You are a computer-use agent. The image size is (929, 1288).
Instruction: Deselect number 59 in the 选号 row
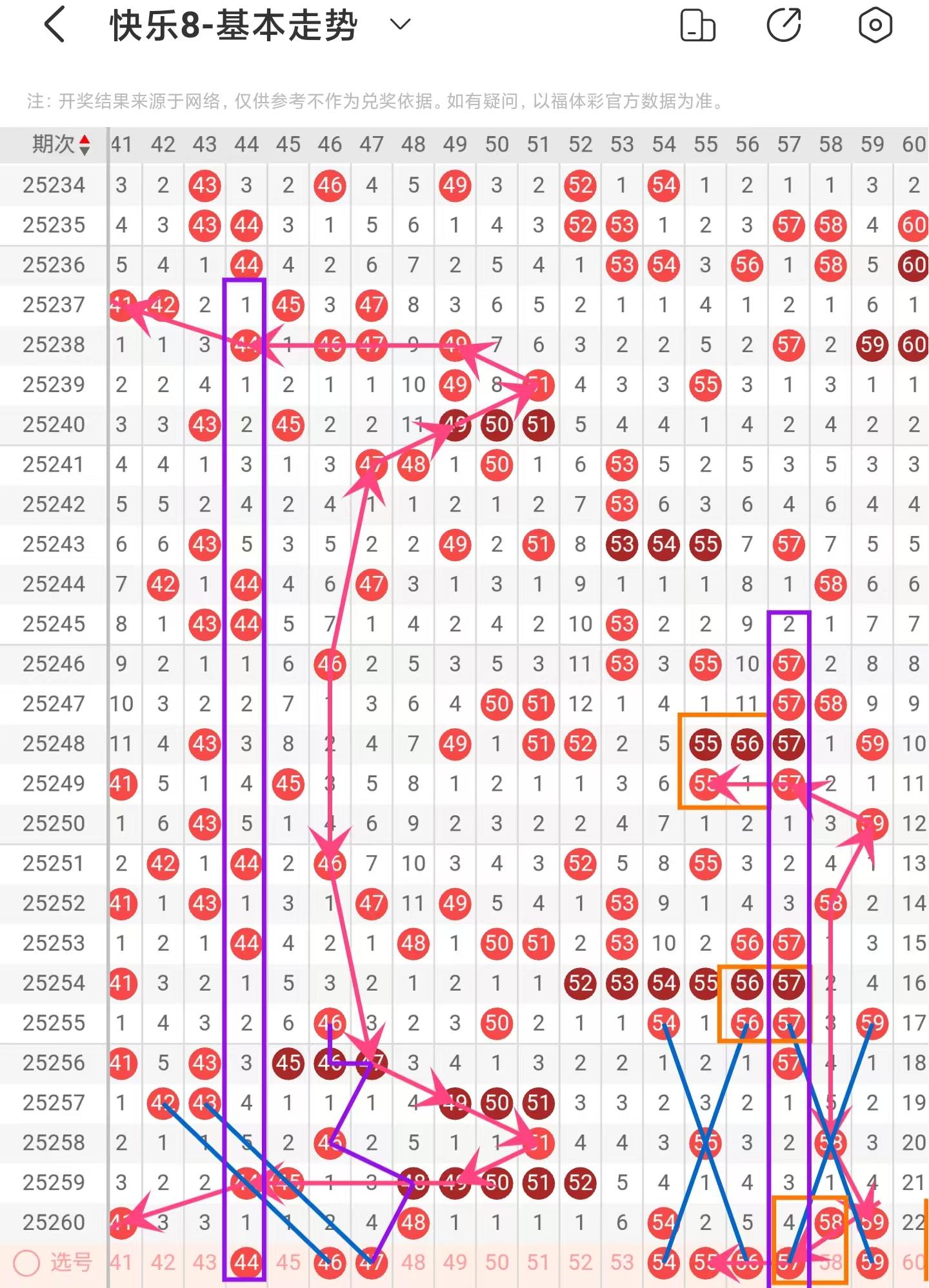(872, 1262)
